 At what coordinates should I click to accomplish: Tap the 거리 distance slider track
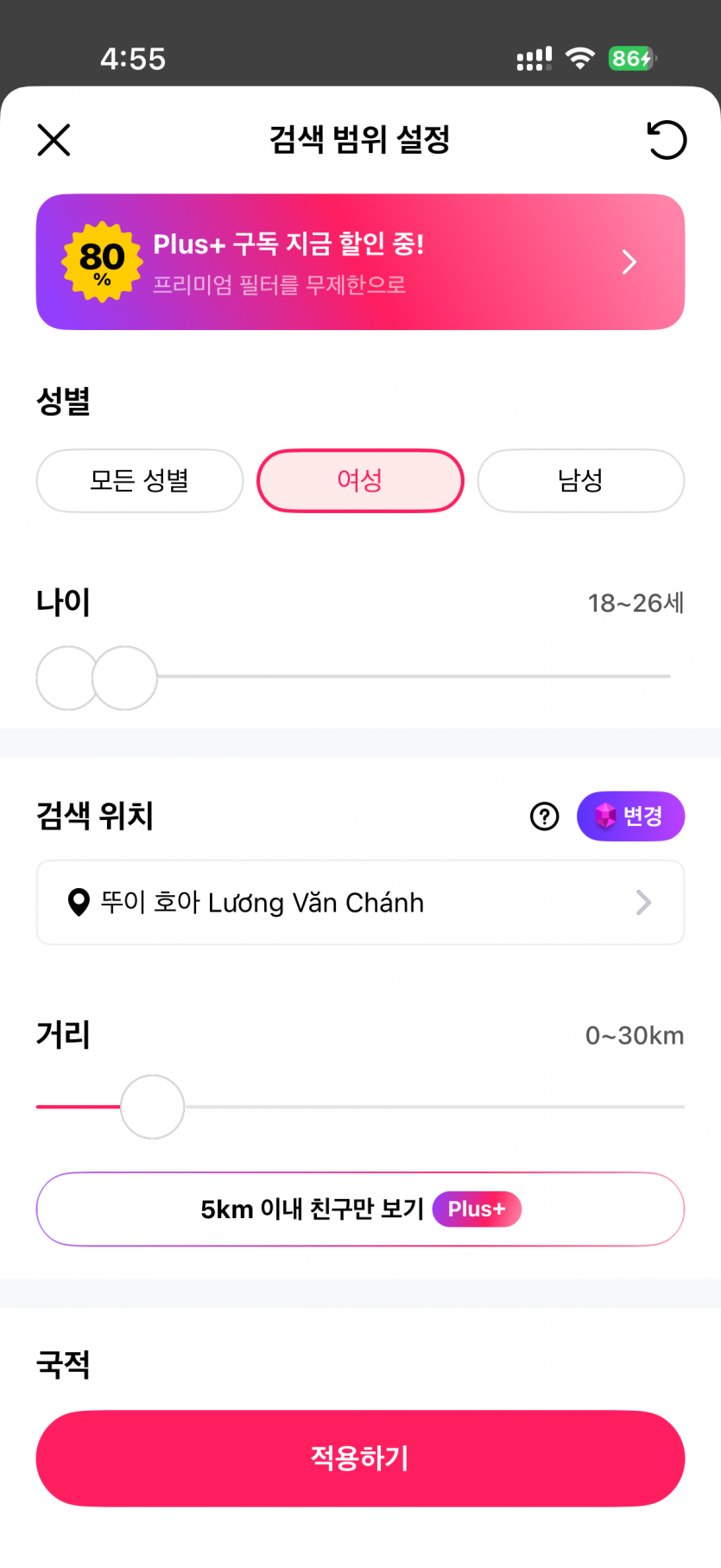(x=432, y=1107)
